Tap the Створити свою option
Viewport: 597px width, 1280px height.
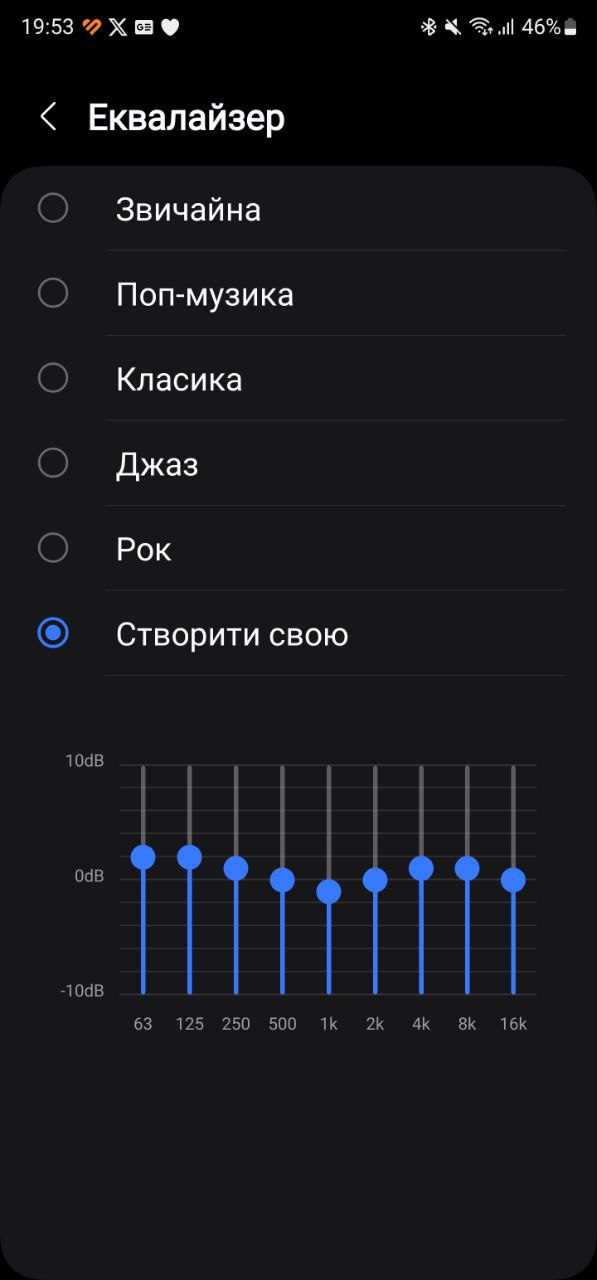click(x=298, y=634)
